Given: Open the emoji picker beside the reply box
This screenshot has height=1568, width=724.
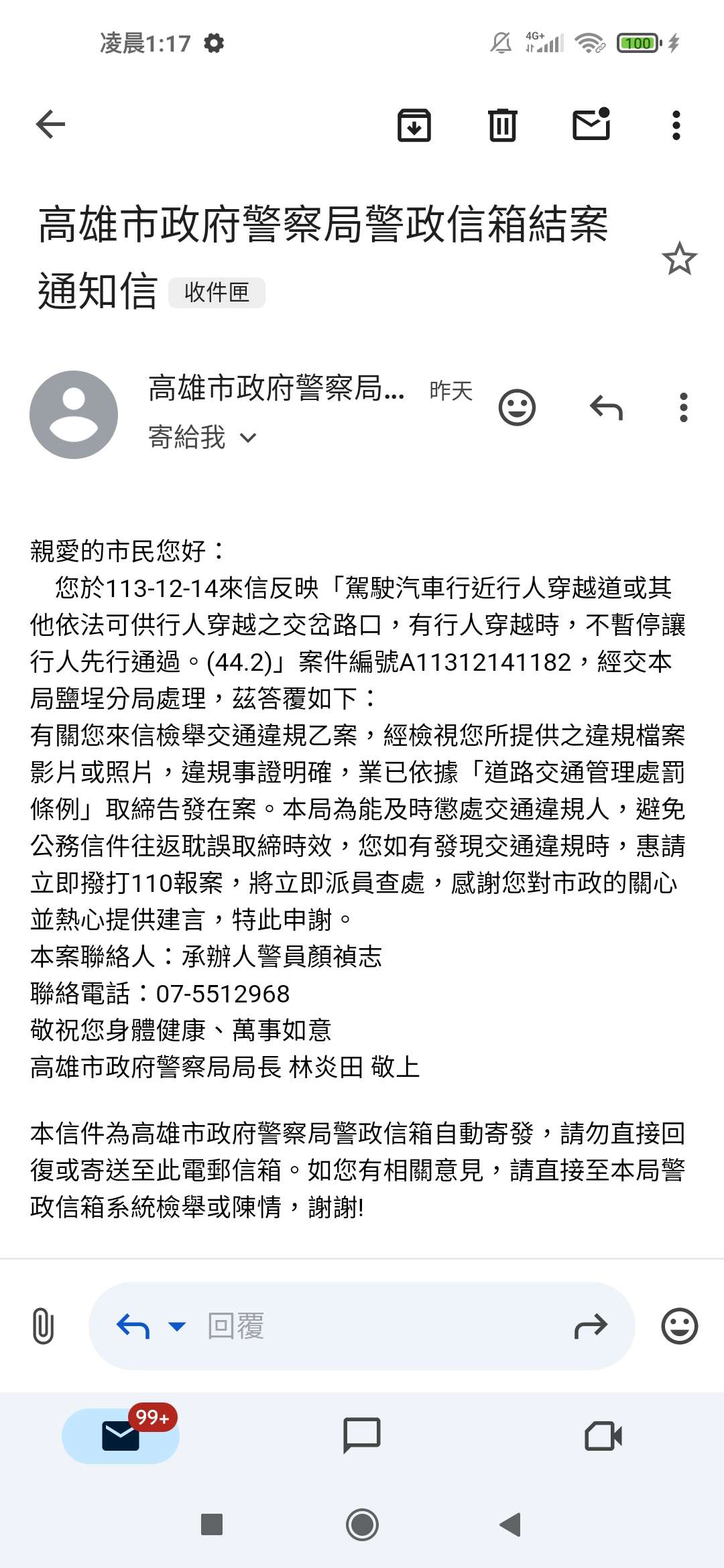Looking at the screenshot, I should point(680,1326).
